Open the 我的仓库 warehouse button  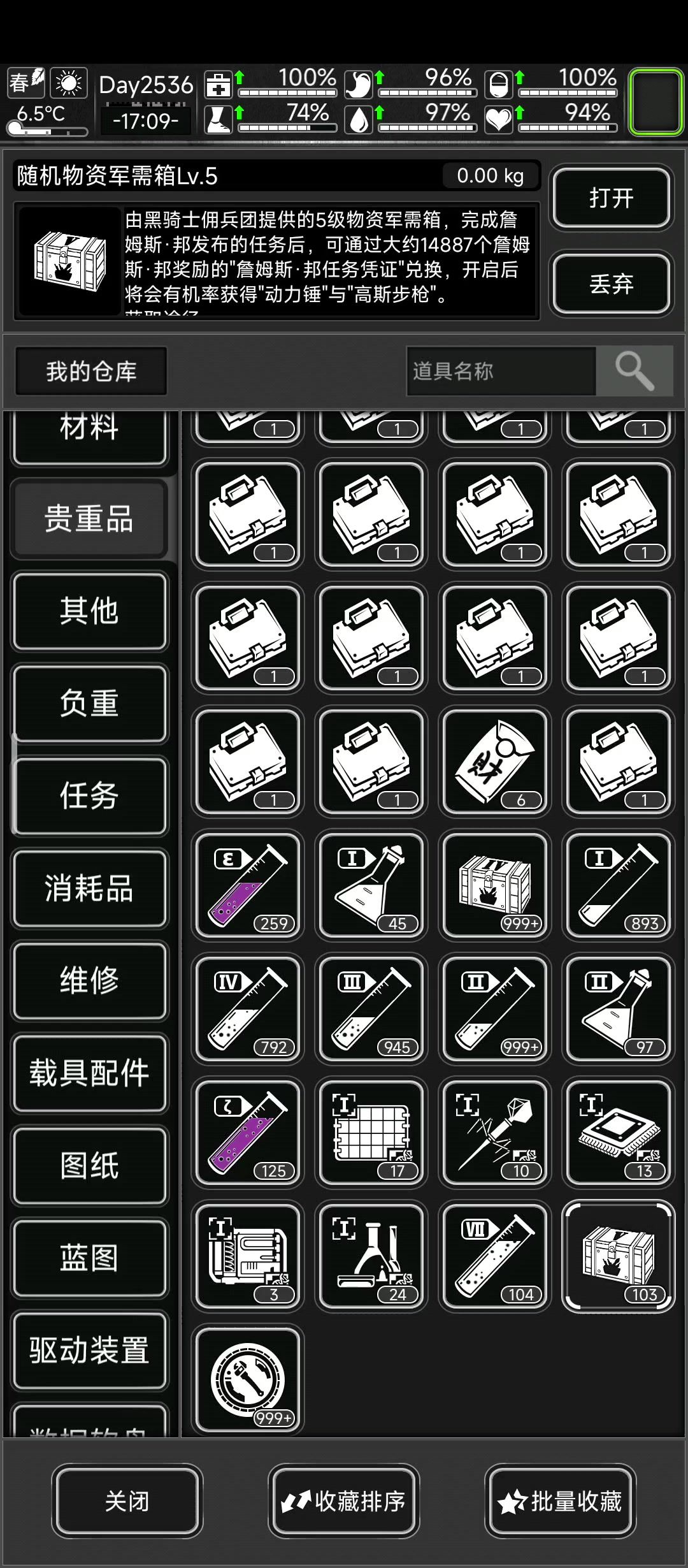(91, 371)
